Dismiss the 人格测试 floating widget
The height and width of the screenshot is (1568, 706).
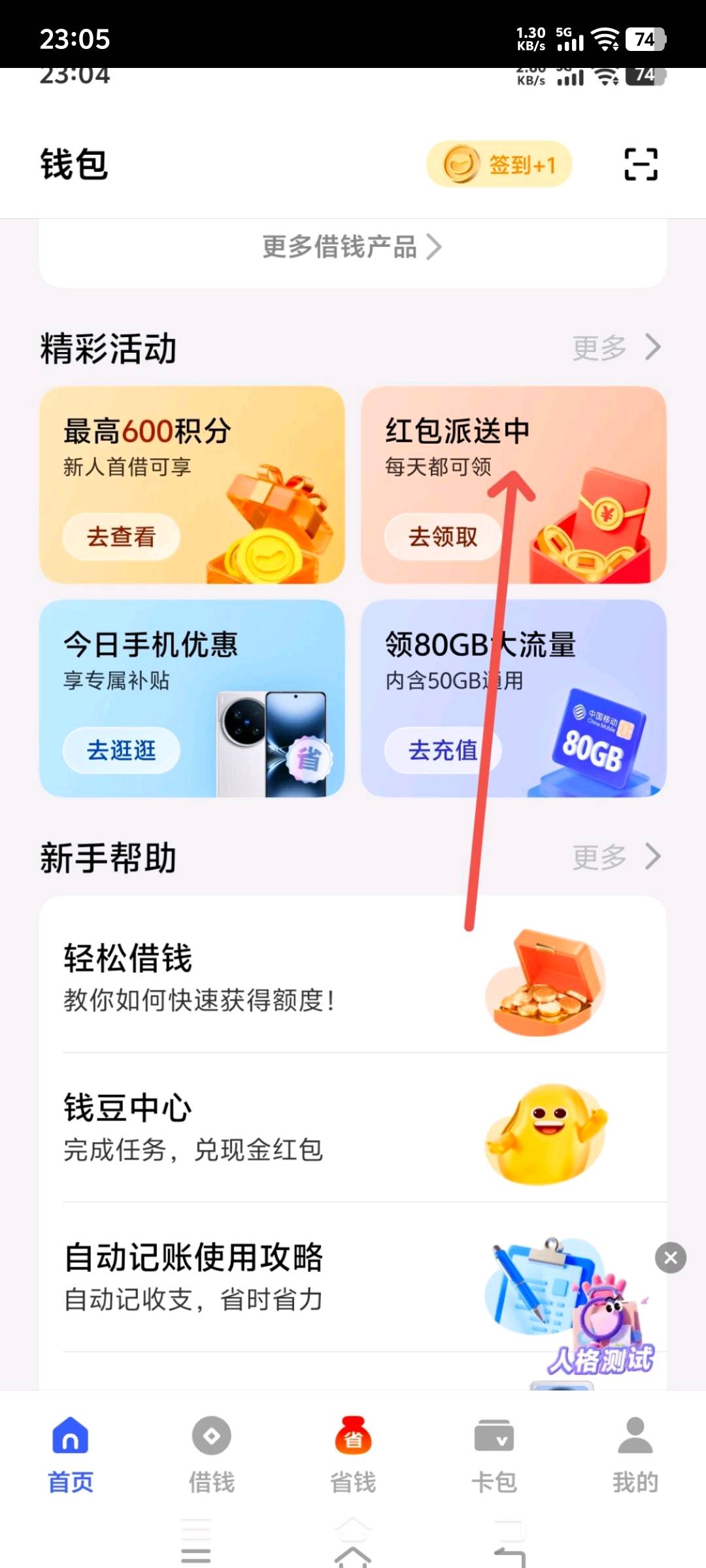pos(671,1258)
